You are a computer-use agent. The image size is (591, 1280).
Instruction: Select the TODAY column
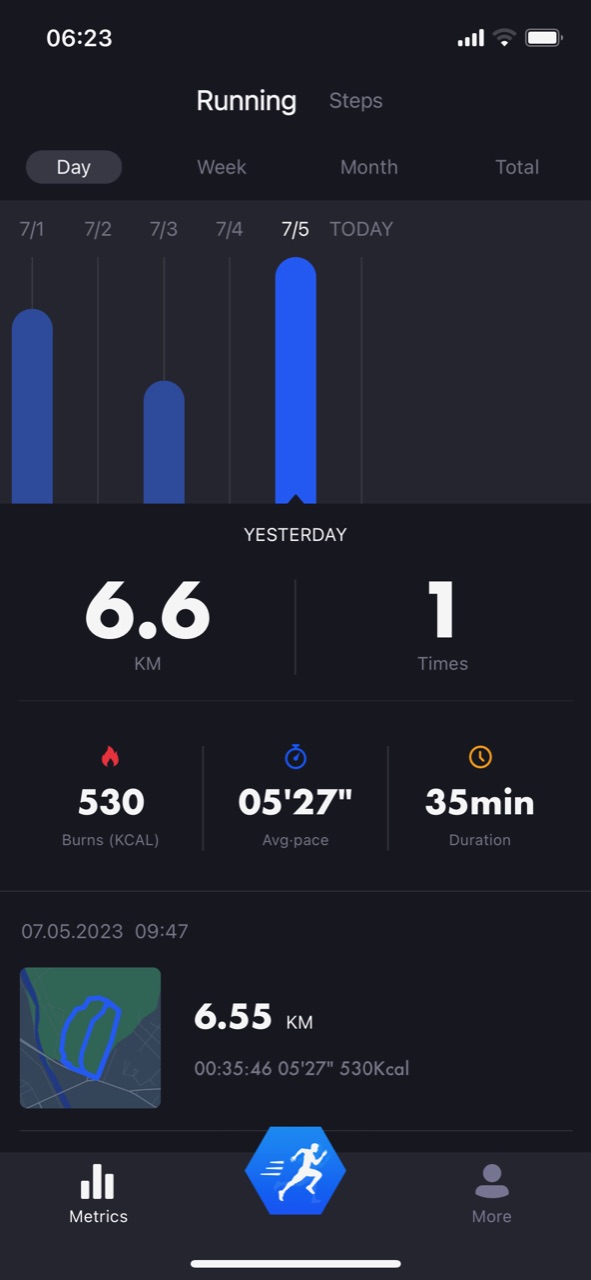[361, 365]
